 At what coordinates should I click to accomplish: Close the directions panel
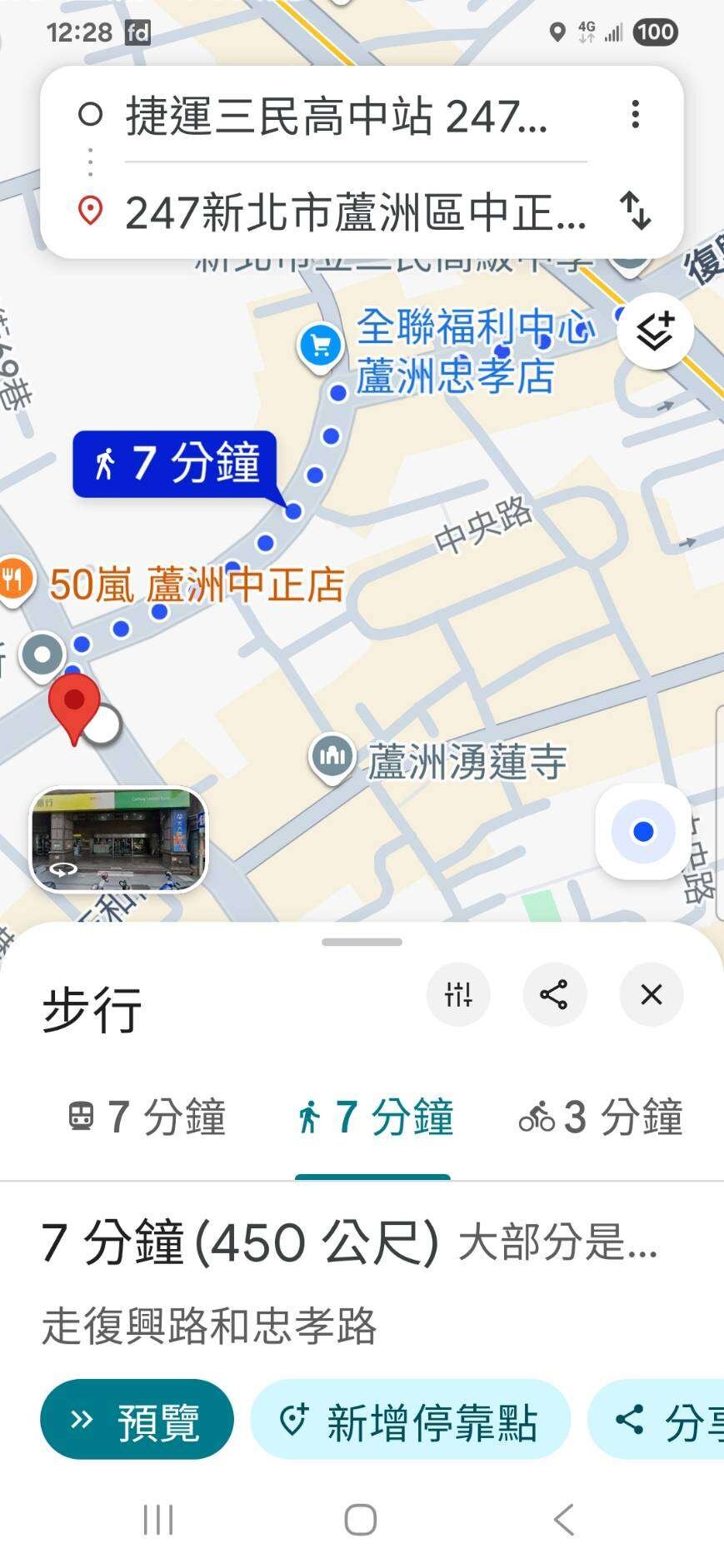pos(651,994)
